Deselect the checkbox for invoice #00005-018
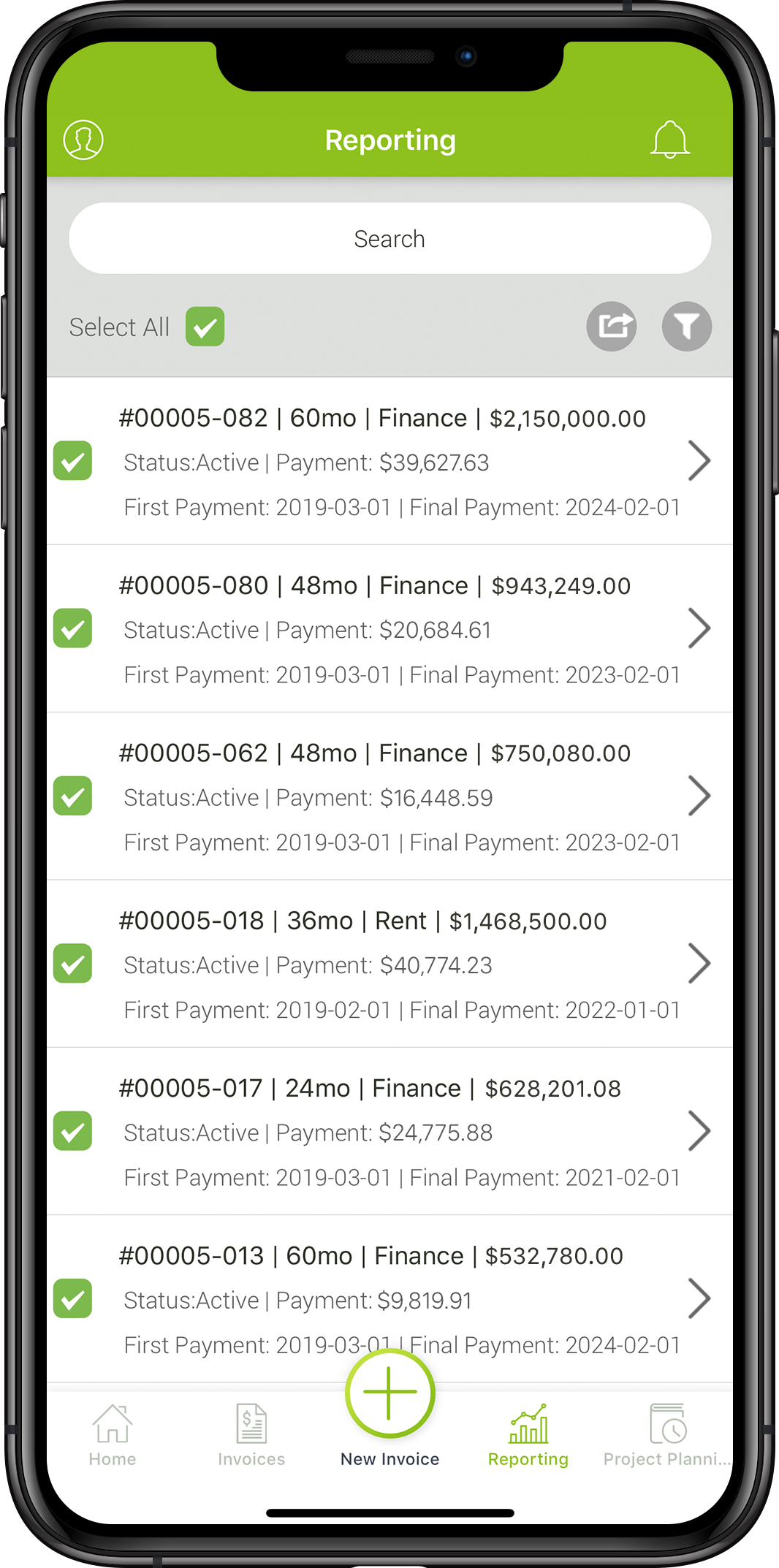 pyautogui.click(x=72, y=964)
